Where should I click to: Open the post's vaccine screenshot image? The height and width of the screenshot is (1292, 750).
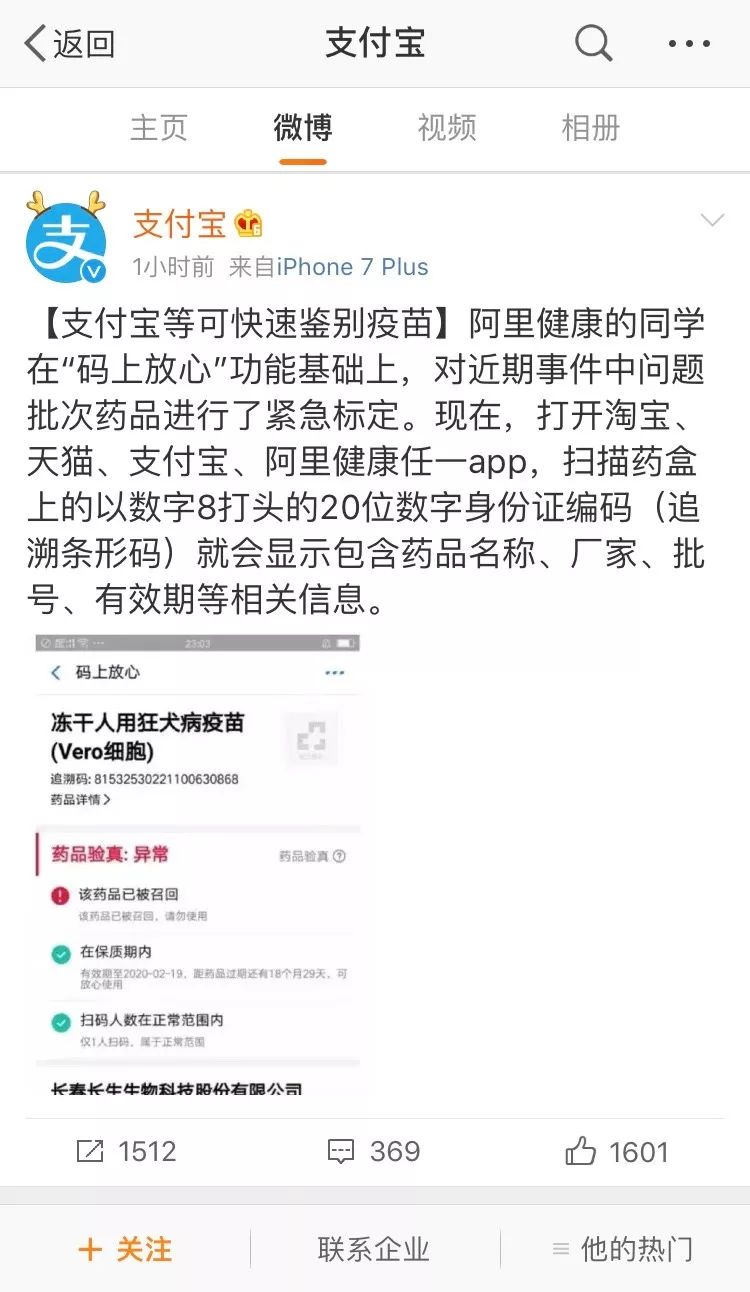coord(198,864)
